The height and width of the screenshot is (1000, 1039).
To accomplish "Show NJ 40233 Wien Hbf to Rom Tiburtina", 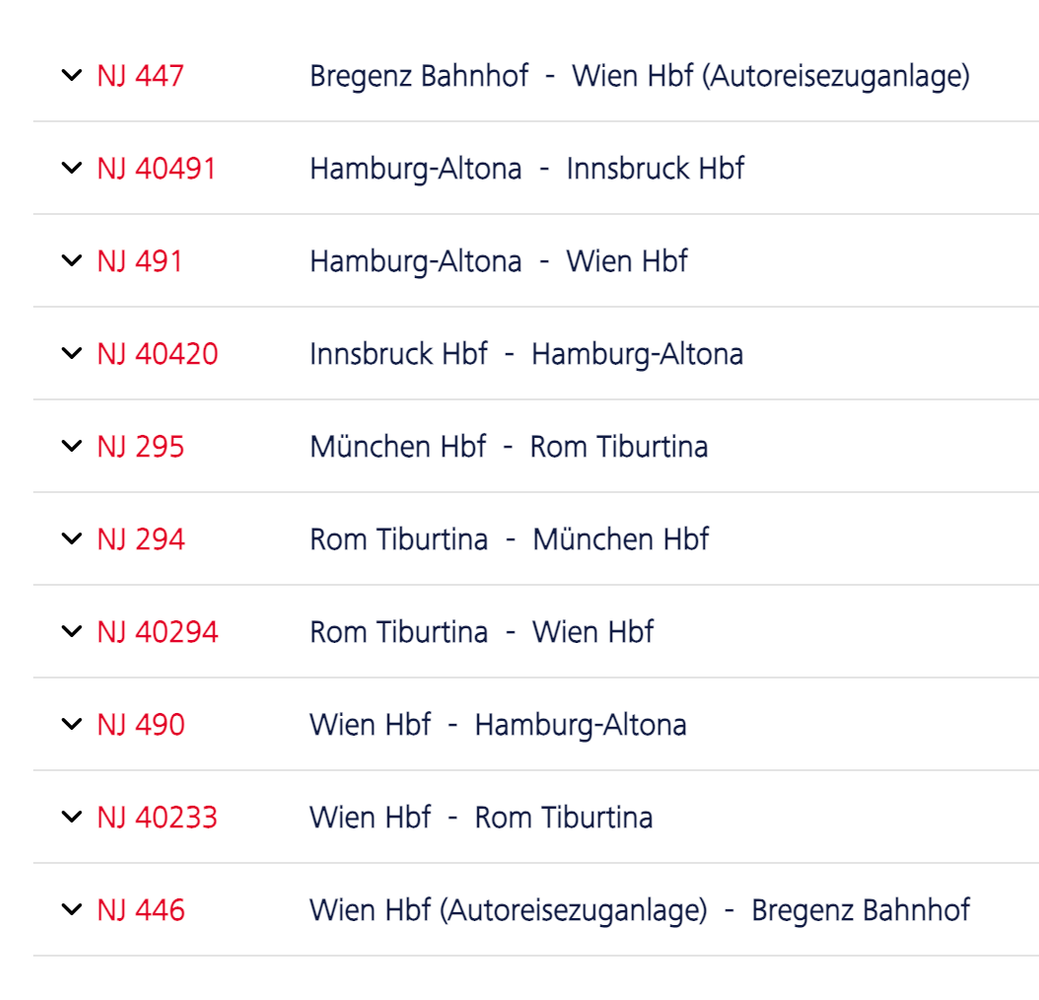I will click(71, 818).
